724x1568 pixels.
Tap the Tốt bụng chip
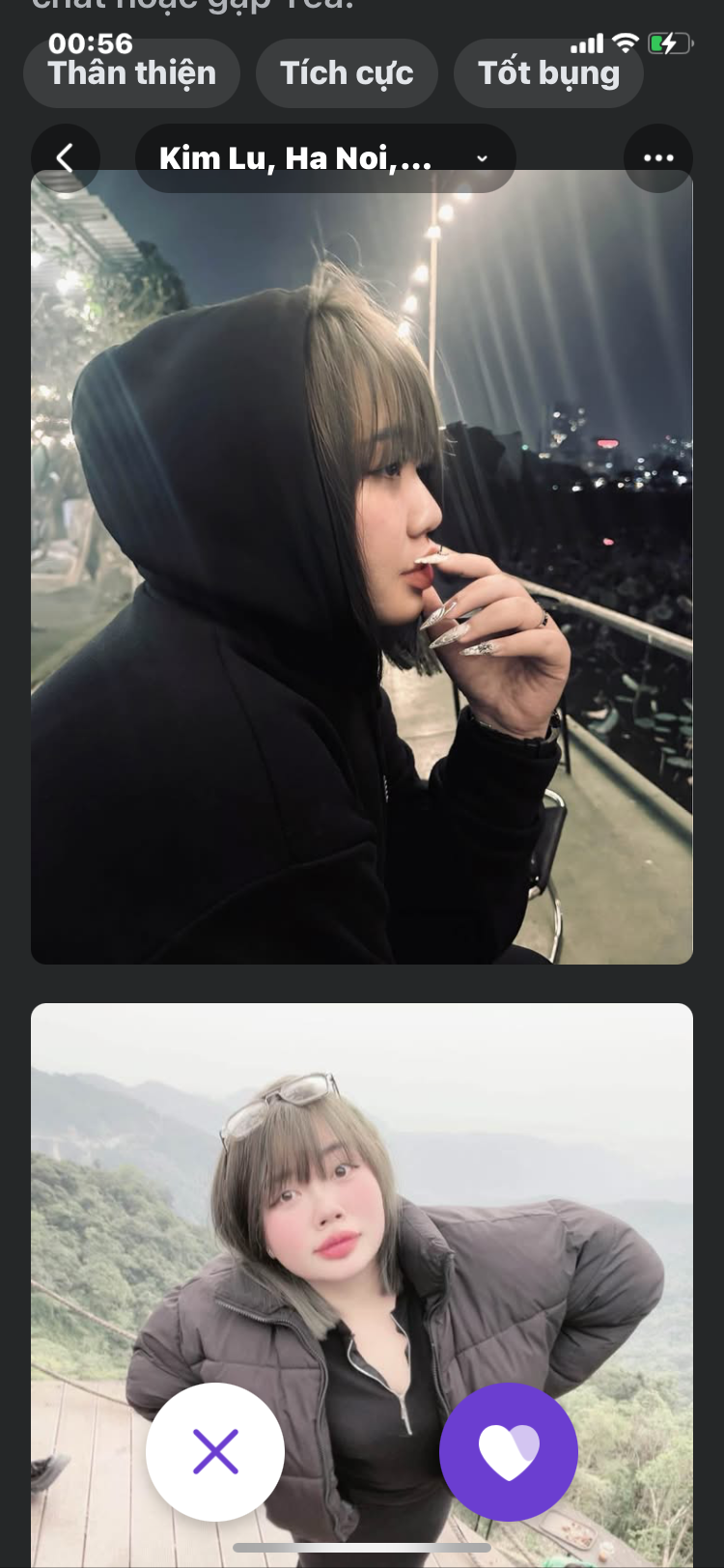[548, 74]
